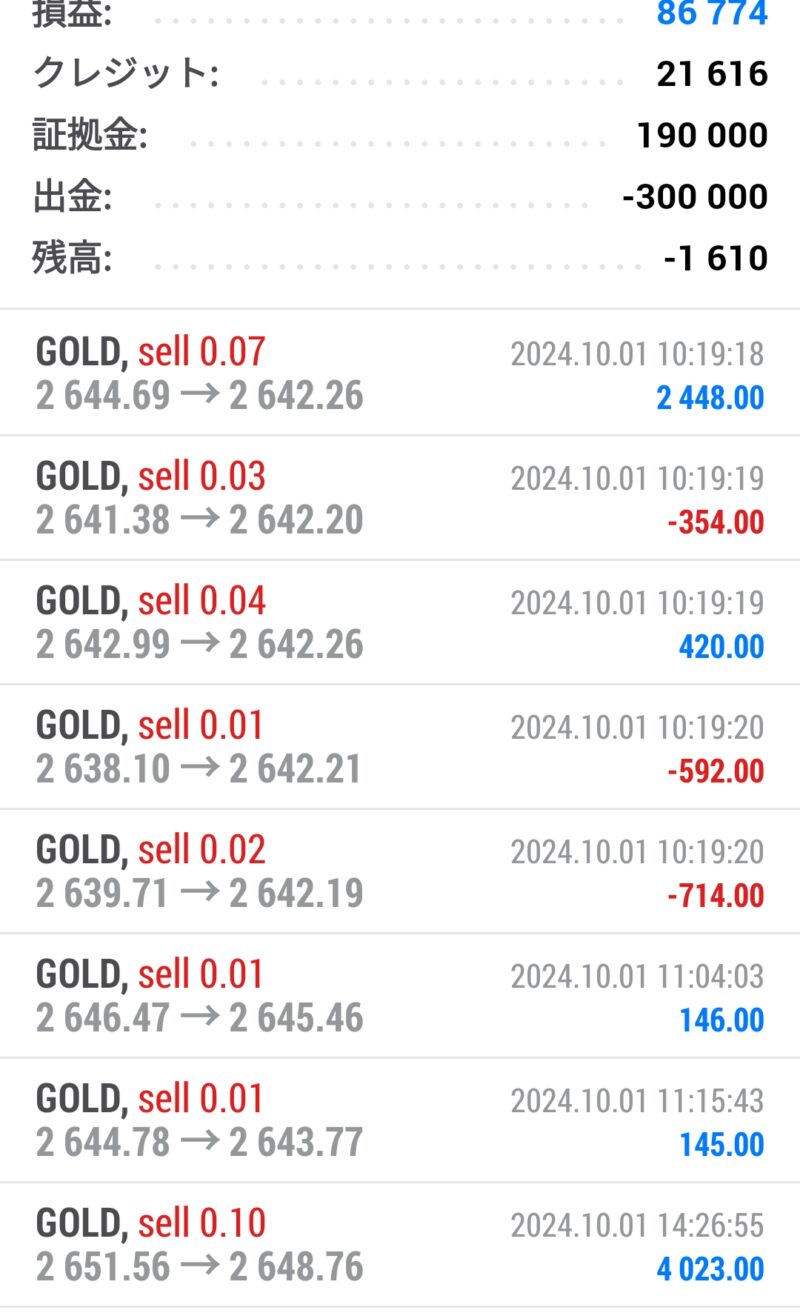Select the trade with -592.00 loss

pyautogui.click(x=400, y=747)
